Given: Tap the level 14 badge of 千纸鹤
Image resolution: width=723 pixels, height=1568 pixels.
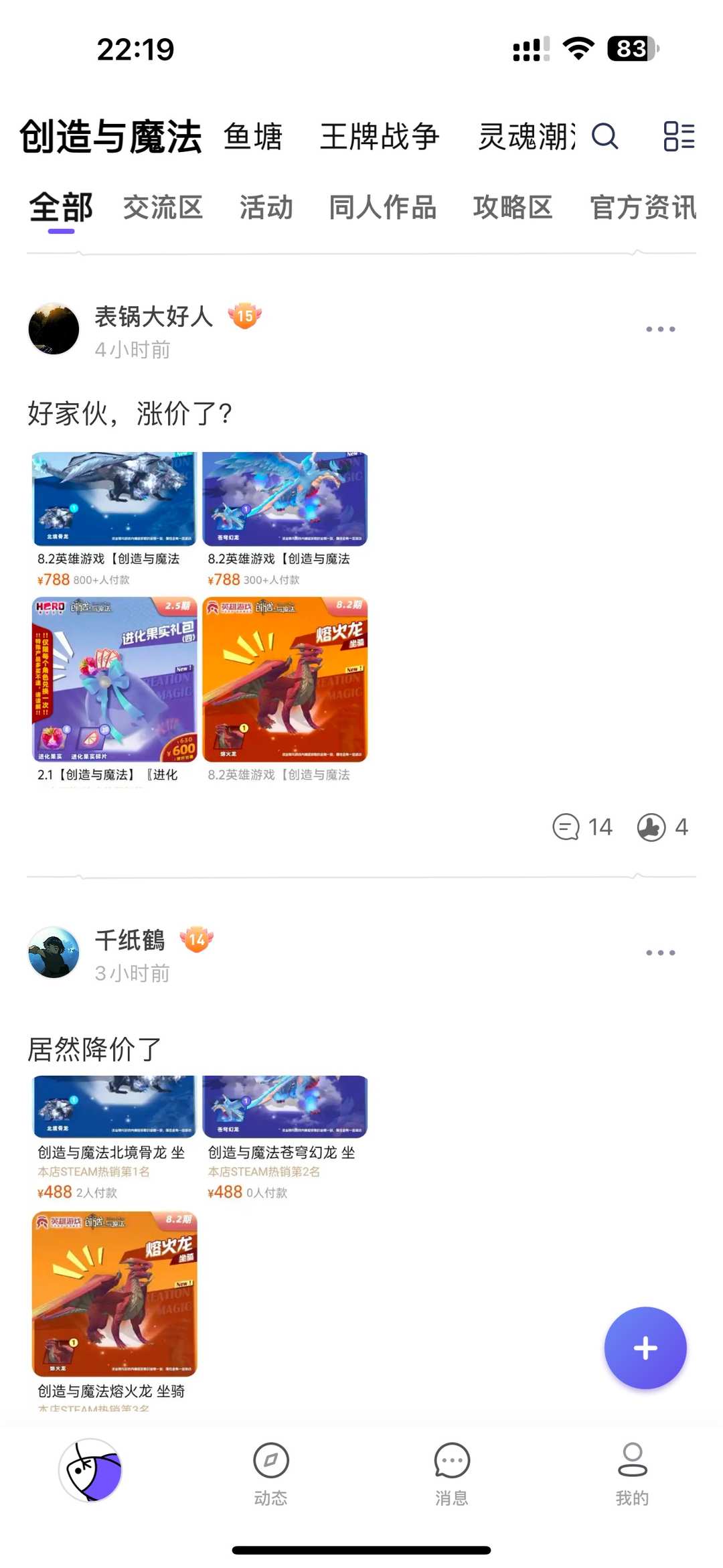Looking at the screenshot, I should pos(197,940).
